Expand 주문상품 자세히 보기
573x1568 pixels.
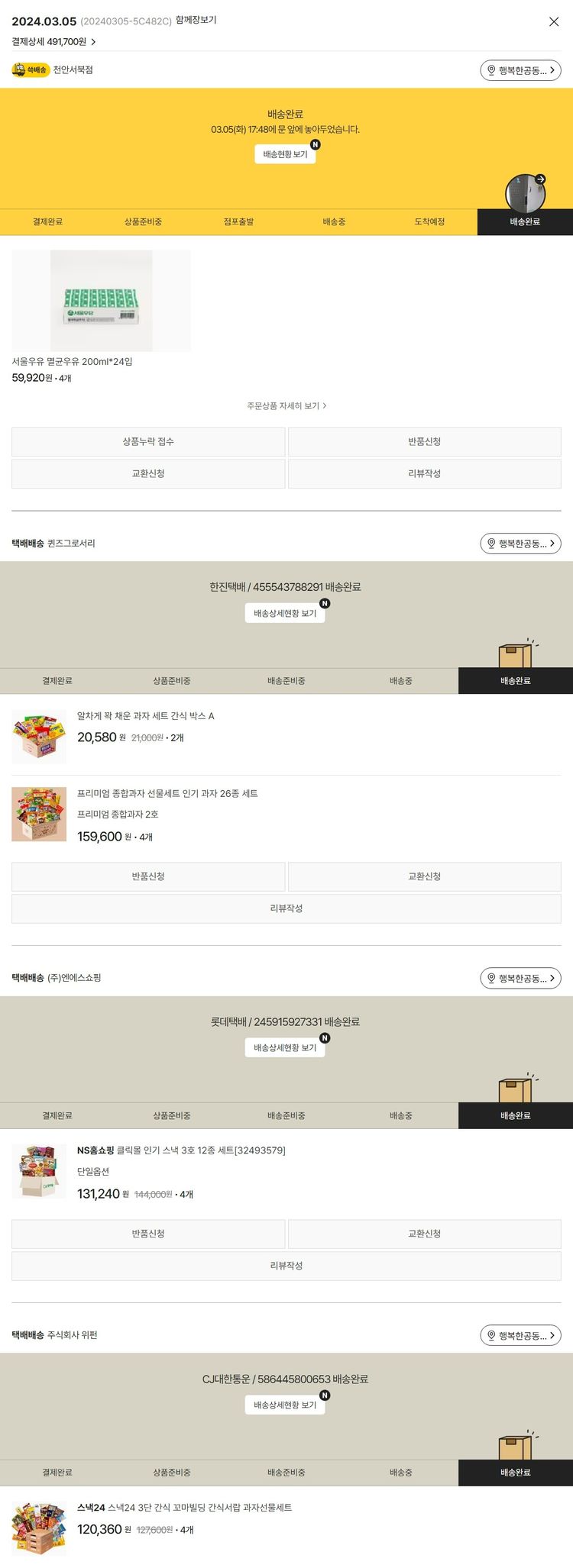(x=286, y=406)
